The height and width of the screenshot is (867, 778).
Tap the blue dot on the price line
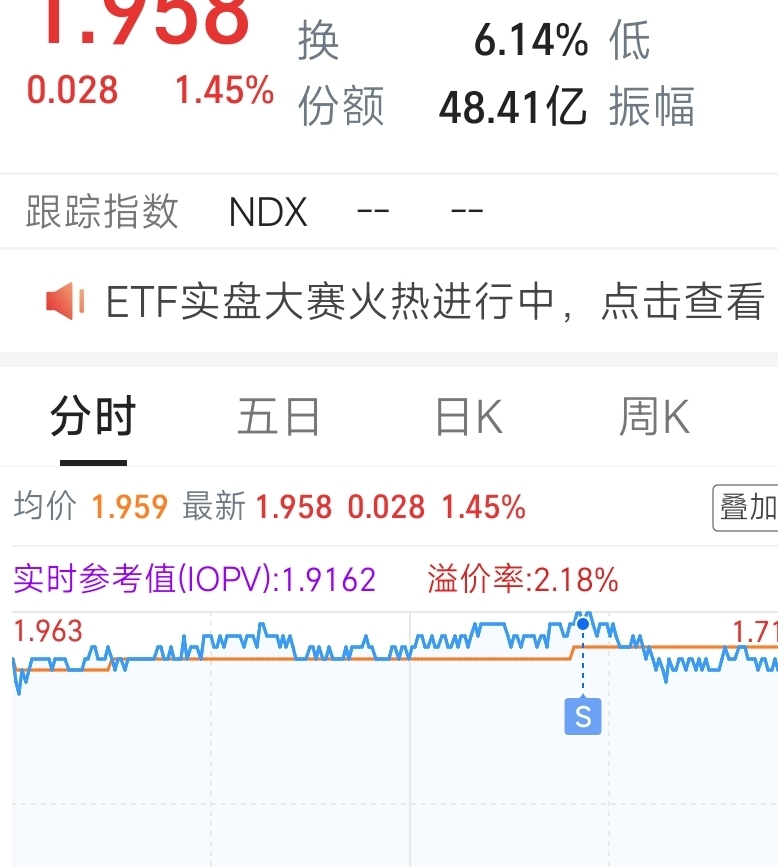tap(582, 622)
